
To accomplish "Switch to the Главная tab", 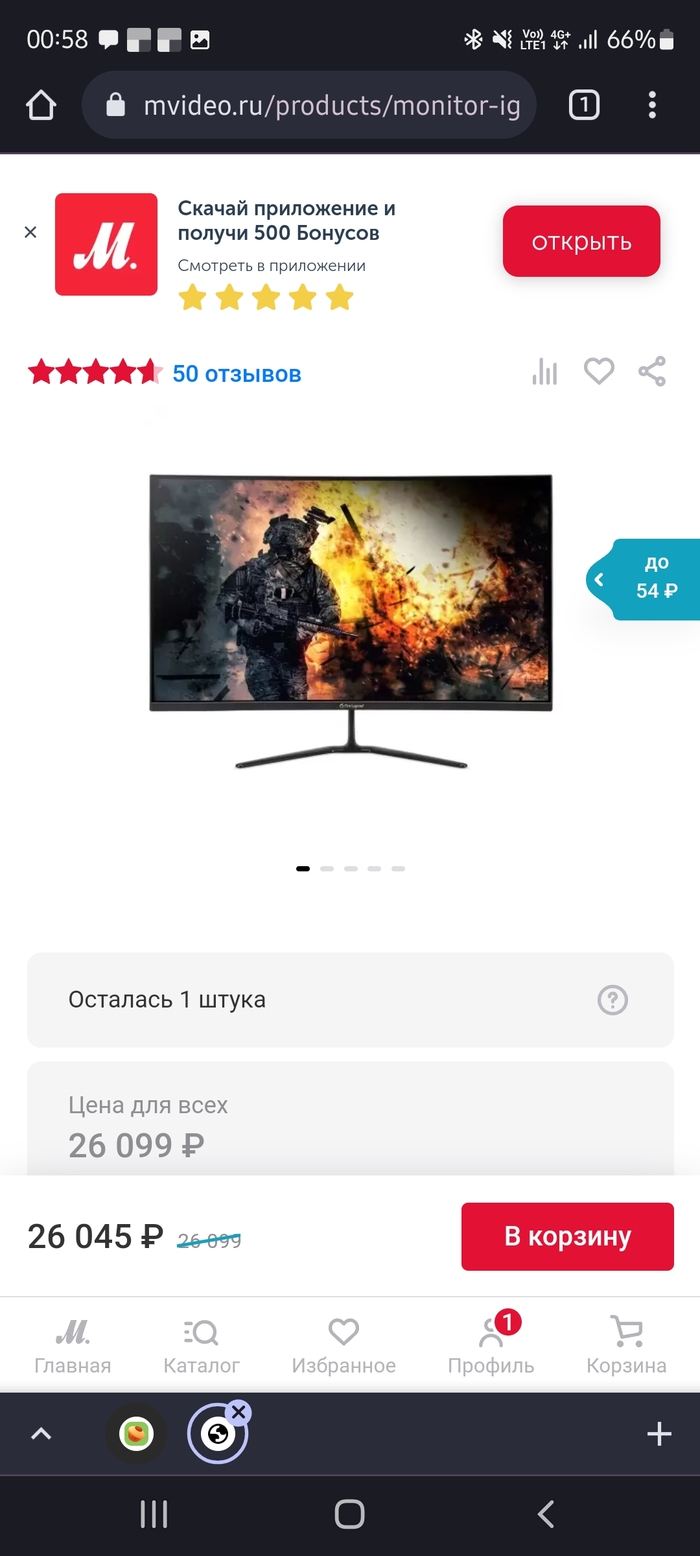I will pos(72,1345).
